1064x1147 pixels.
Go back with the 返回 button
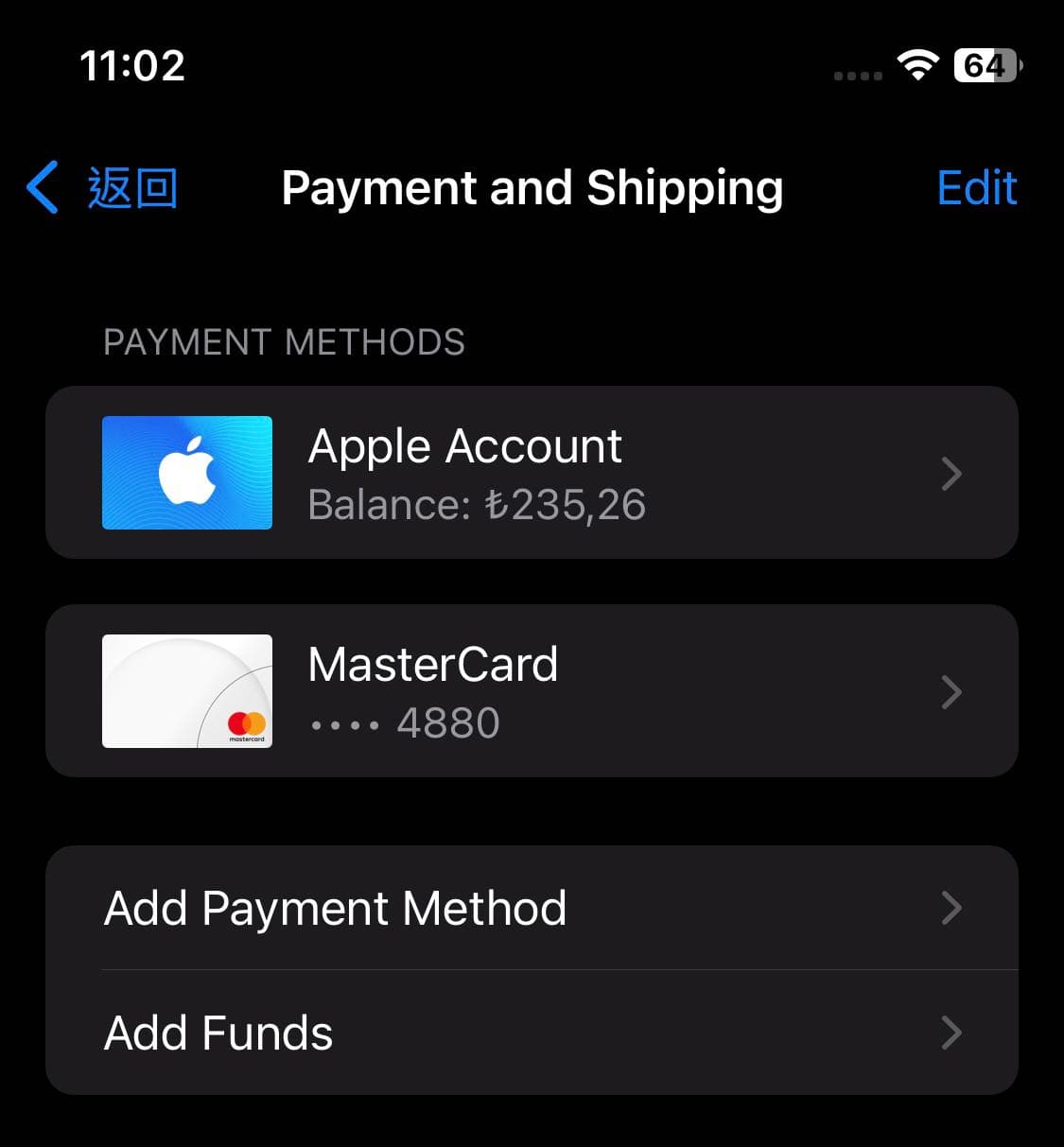[x=102, y=187]
